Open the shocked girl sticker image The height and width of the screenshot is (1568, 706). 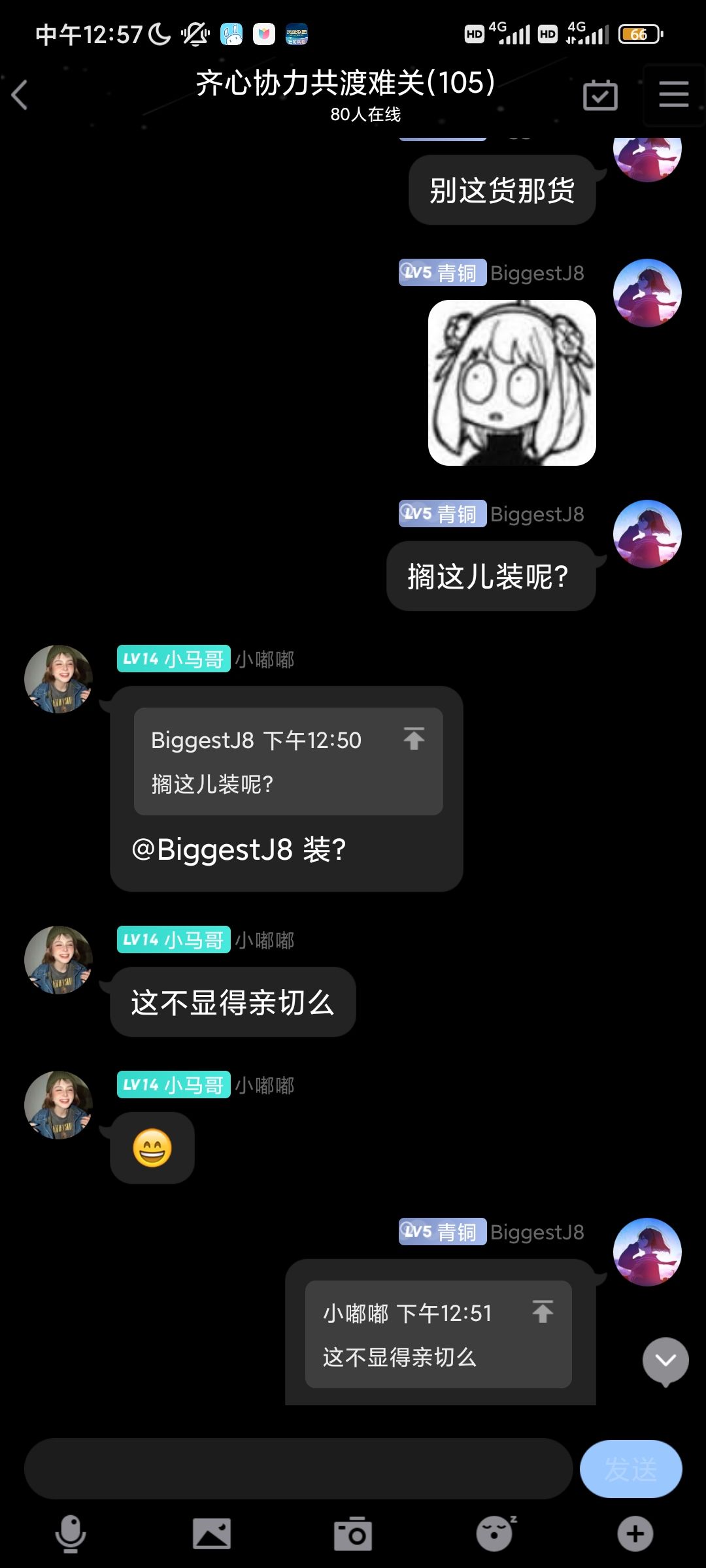click(x=512, y=383)
